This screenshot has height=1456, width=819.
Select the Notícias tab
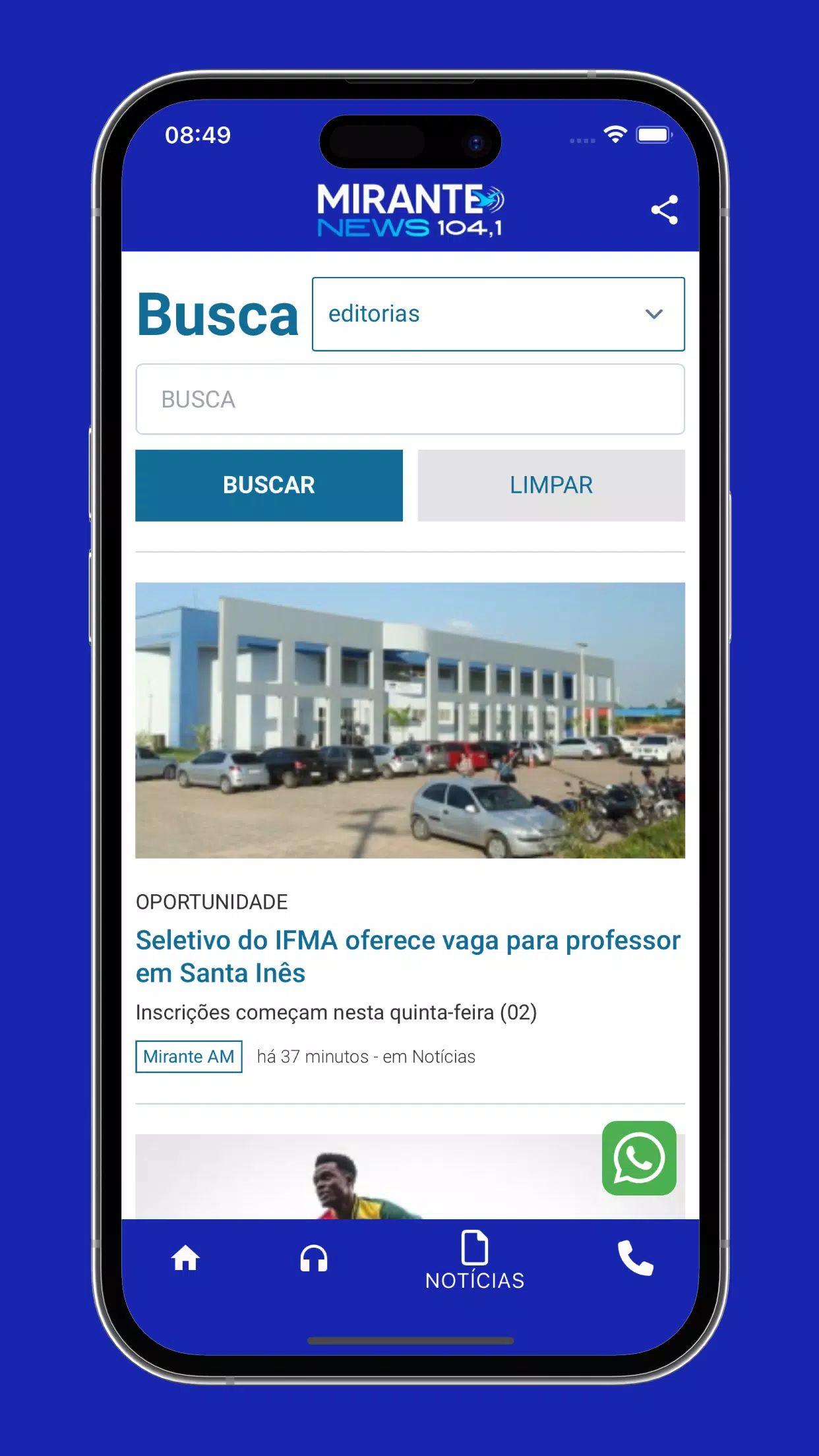[x=475, y=1260]
